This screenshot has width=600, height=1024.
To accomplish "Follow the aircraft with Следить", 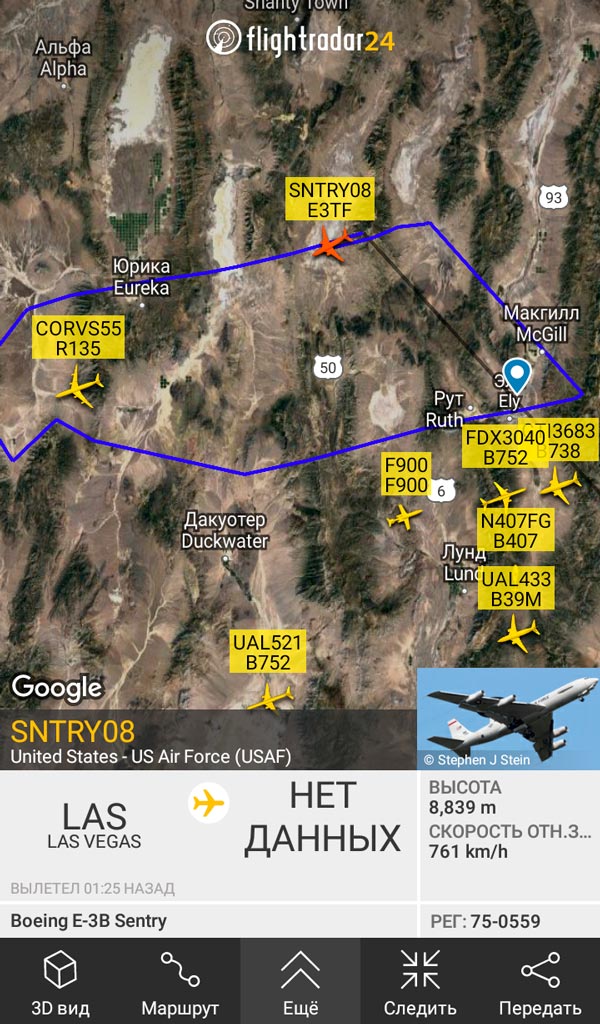I will [x=420, y=982].
